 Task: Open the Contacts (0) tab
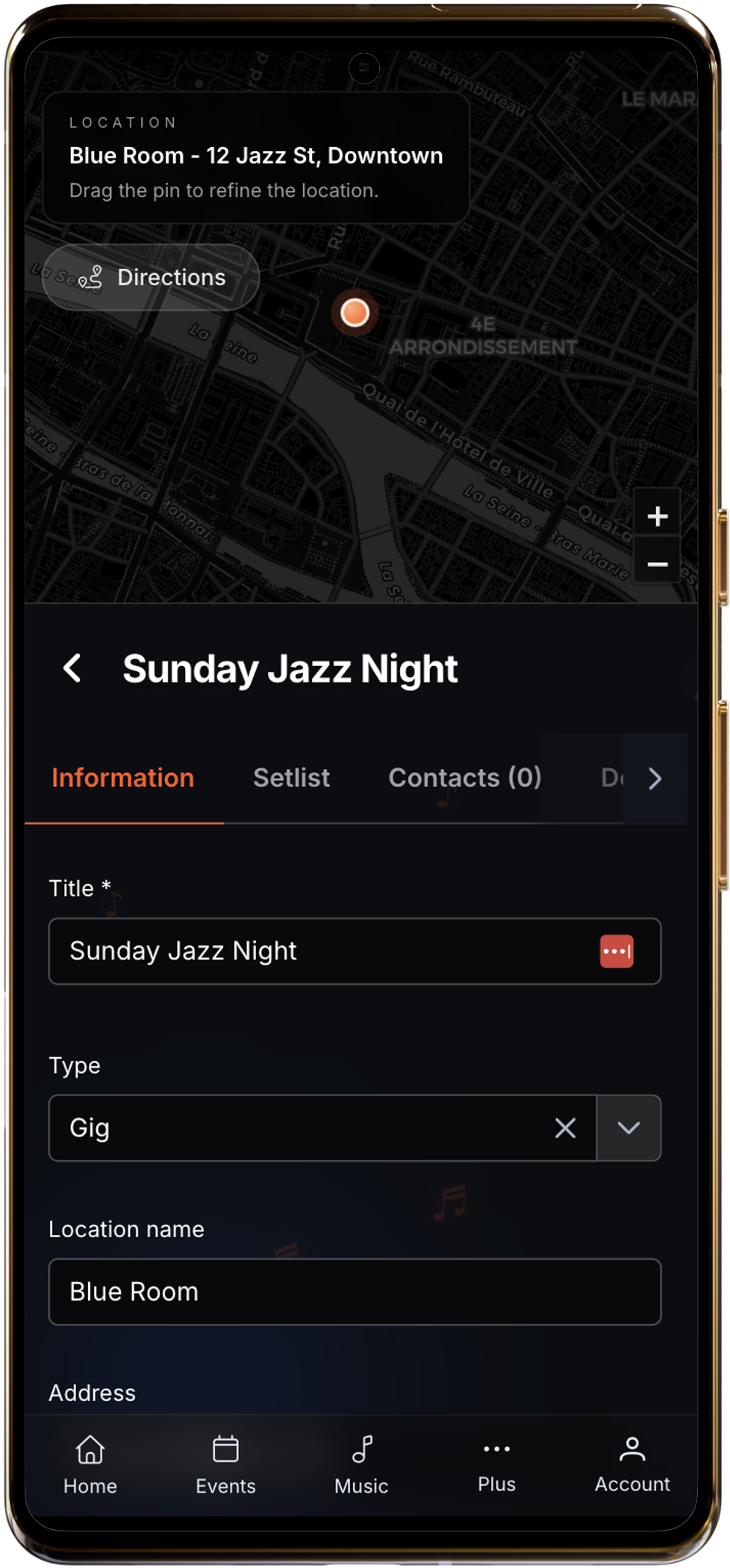(x=464, y=778)
